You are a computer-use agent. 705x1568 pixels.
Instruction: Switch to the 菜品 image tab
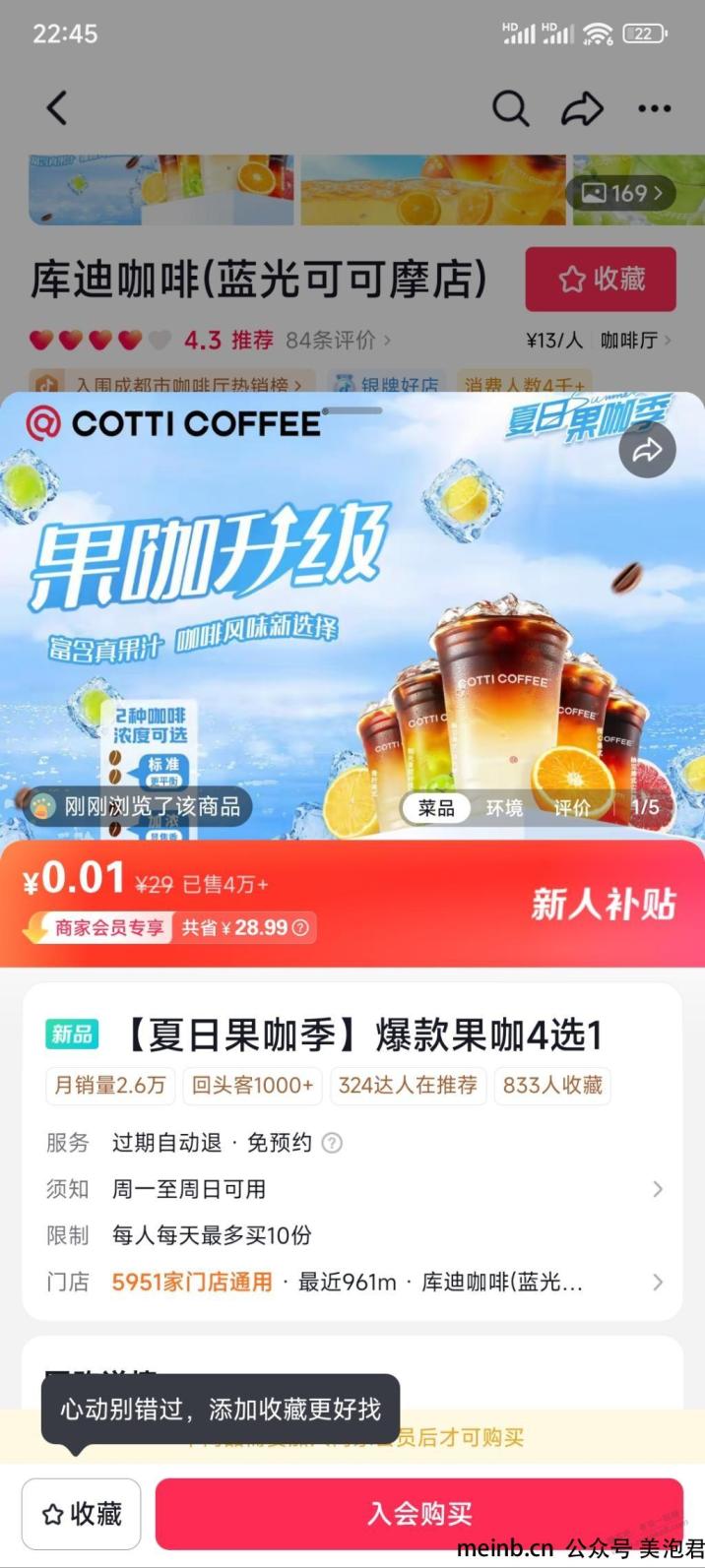coord(436,808)
